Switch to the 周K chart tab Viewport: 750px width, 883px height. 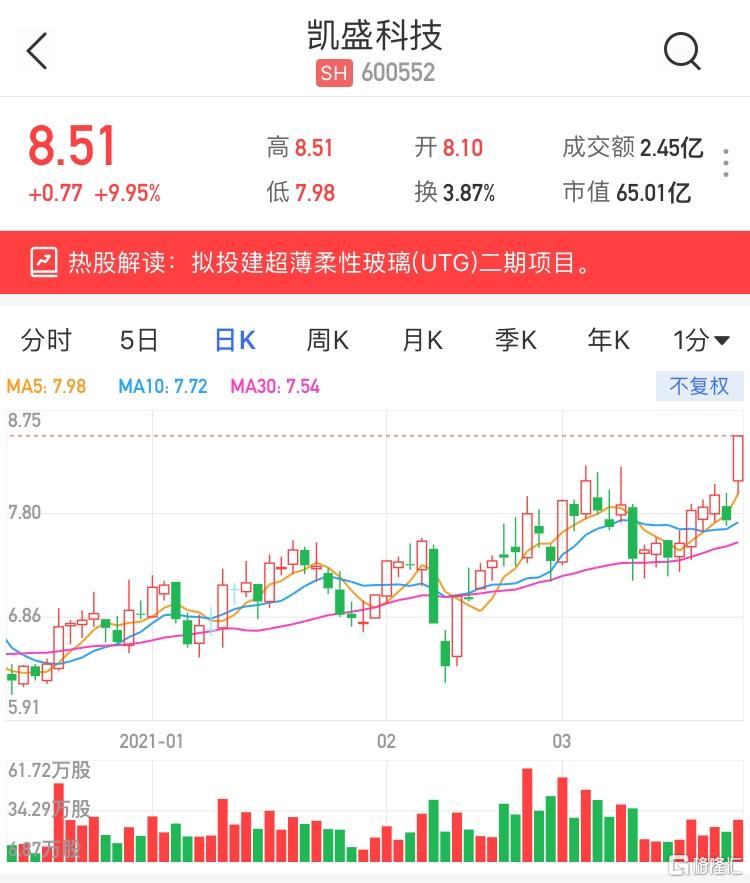(327, 341)
